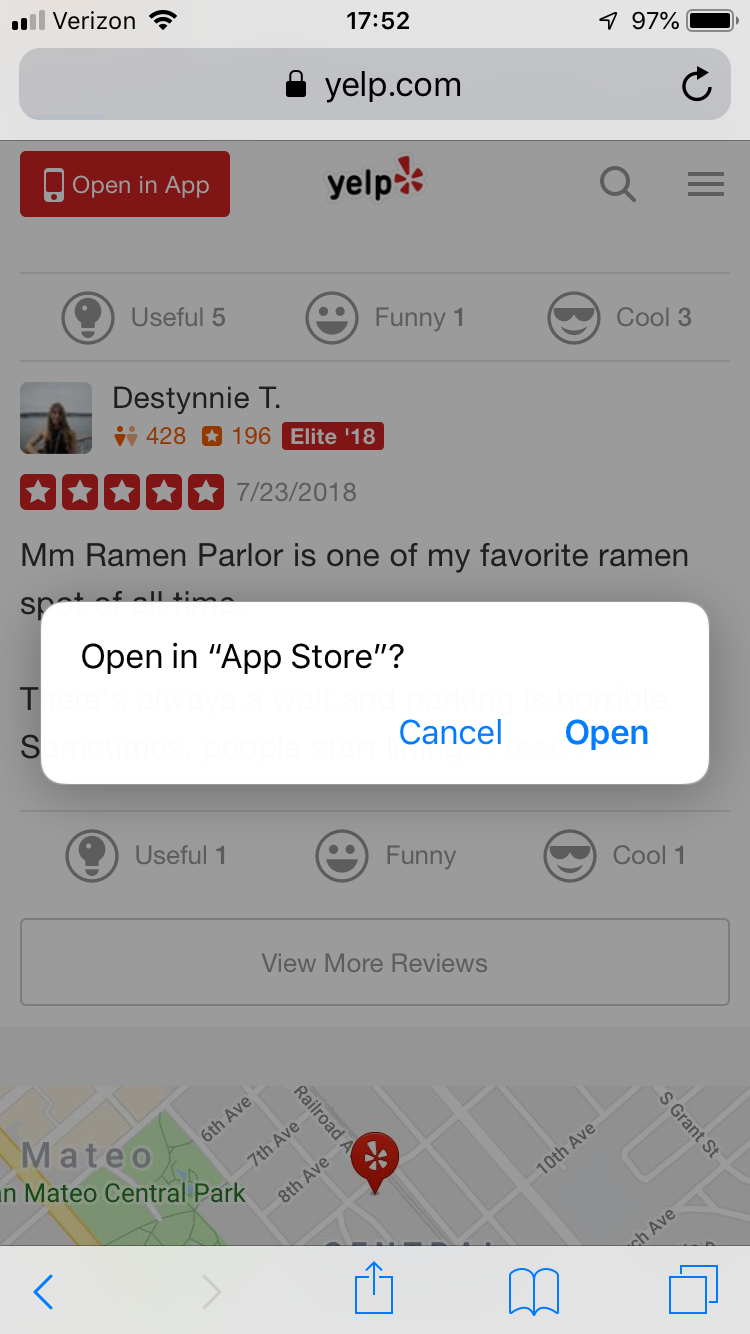Open Safari bookmarks
This screenshot has width=750, height=1334.
point(533,1291)
